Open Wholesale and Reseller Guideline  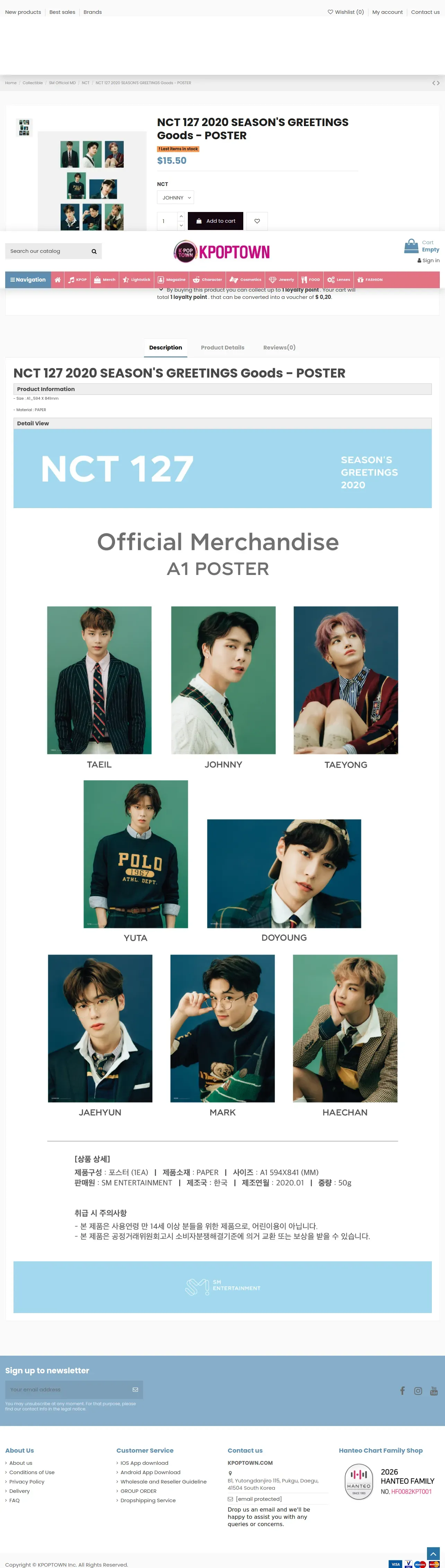point(163,1481)
